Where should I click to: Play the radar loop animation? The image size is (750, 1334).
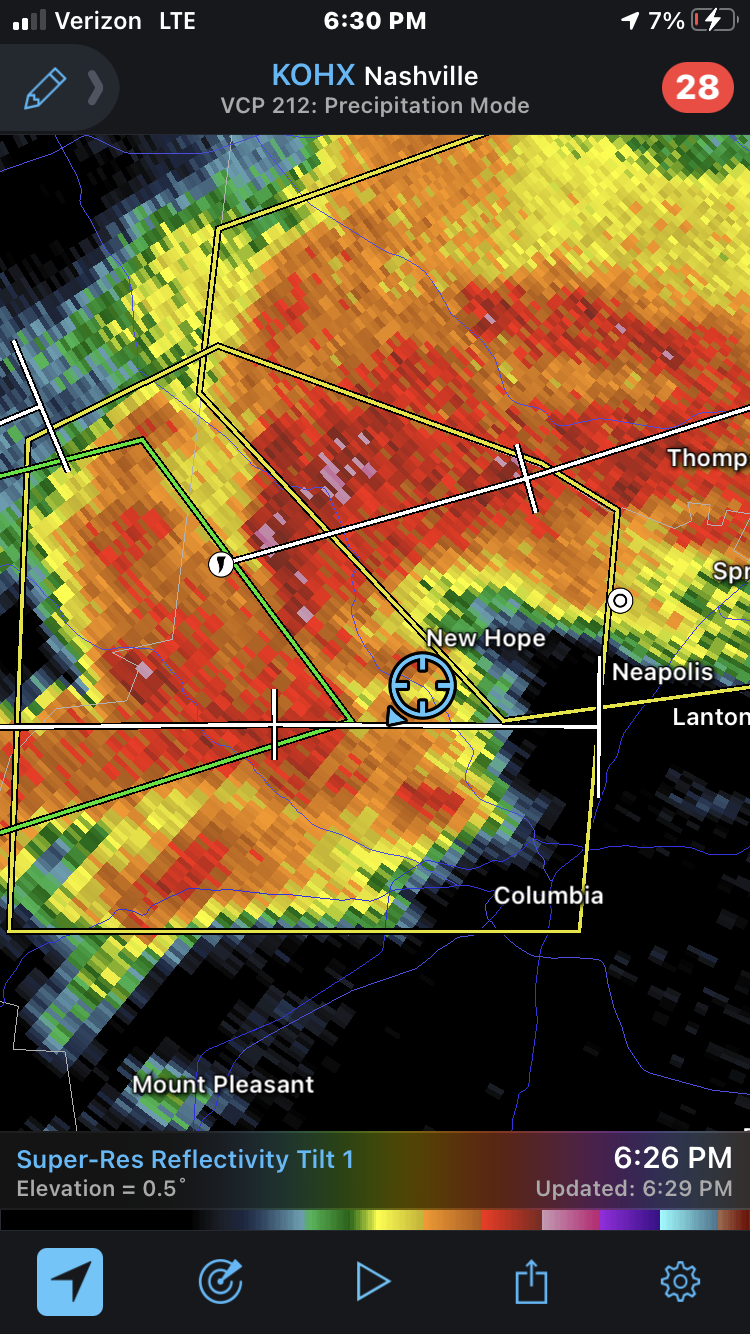pos(373,1281)
